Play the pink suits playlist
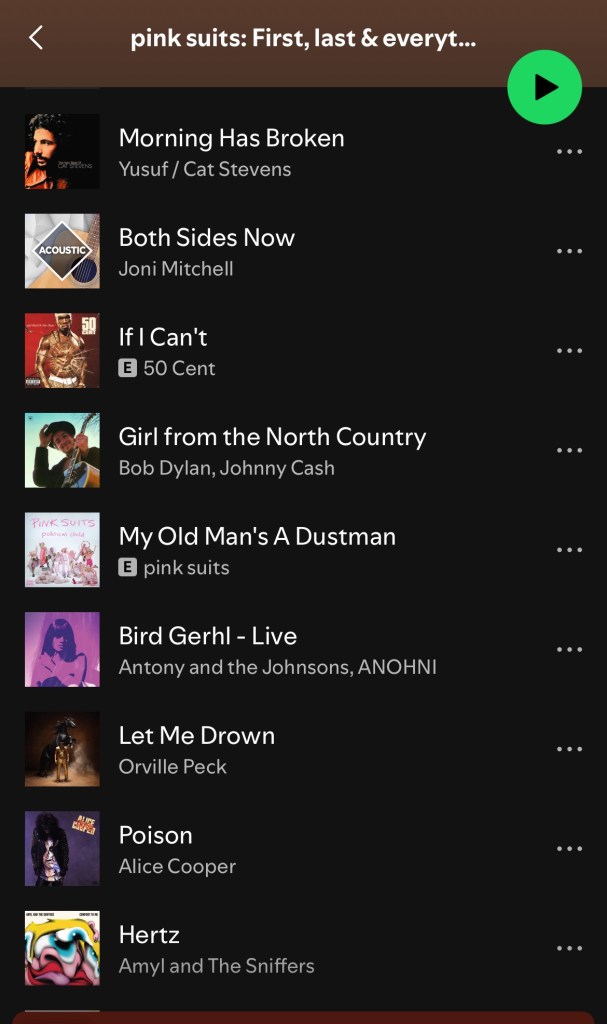This screenshot has width=607, height=1024. click(544, 87)
